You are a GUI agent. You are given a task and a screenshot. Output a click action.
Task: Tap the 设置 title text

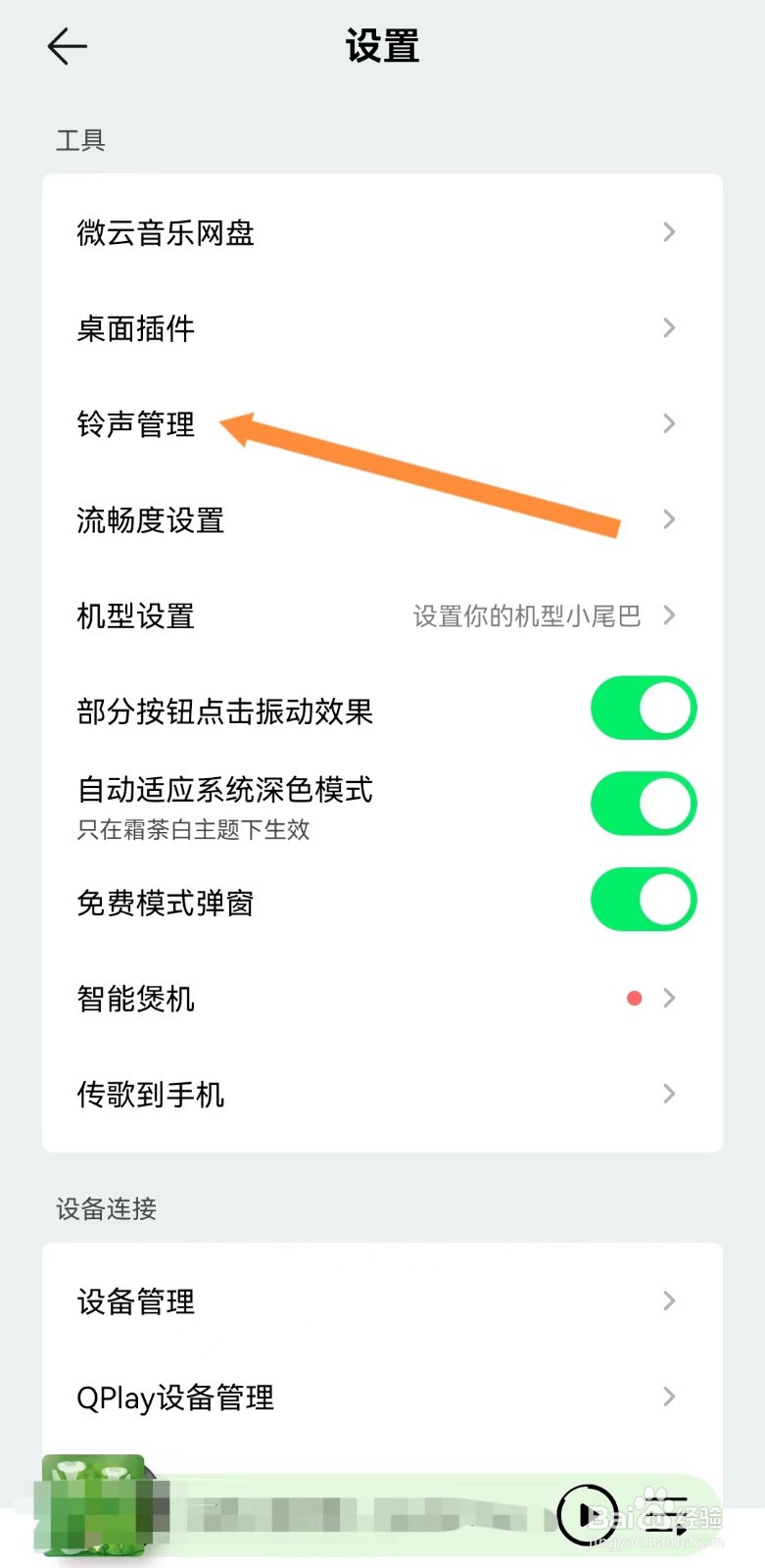pyautogui.click(x=382, y=45)
